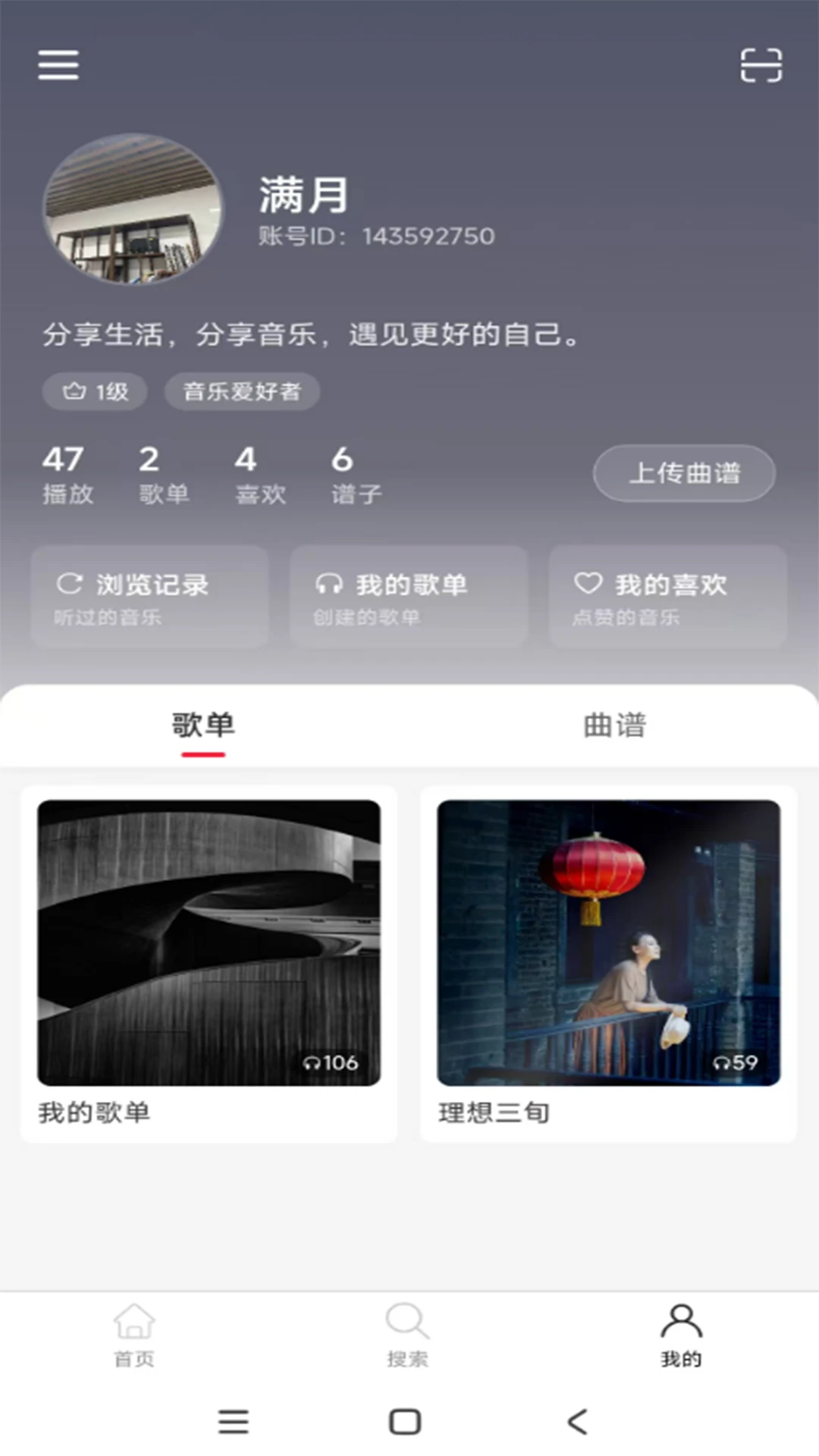
Task: Tap the profile avatar picture
Action: 133,209
